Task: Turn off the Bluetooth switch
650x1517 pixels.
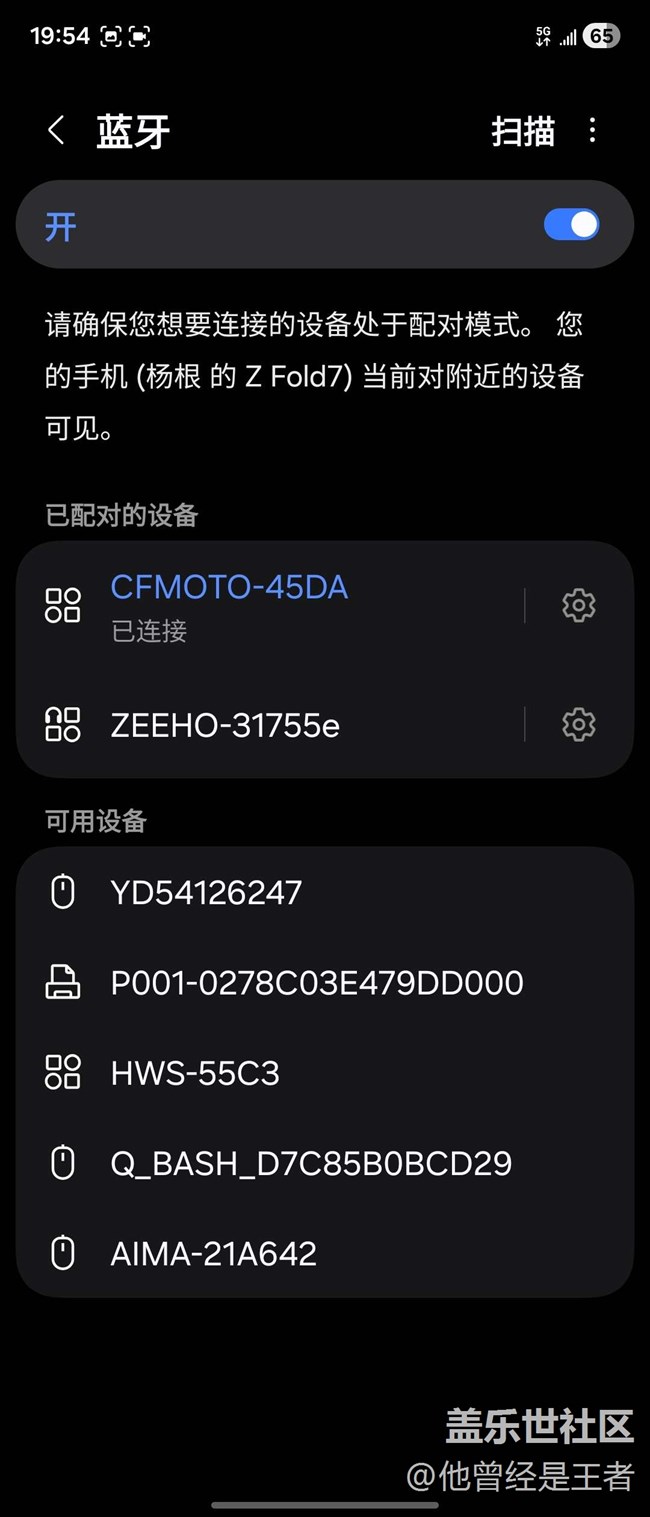Action: (x=571, y=225)
